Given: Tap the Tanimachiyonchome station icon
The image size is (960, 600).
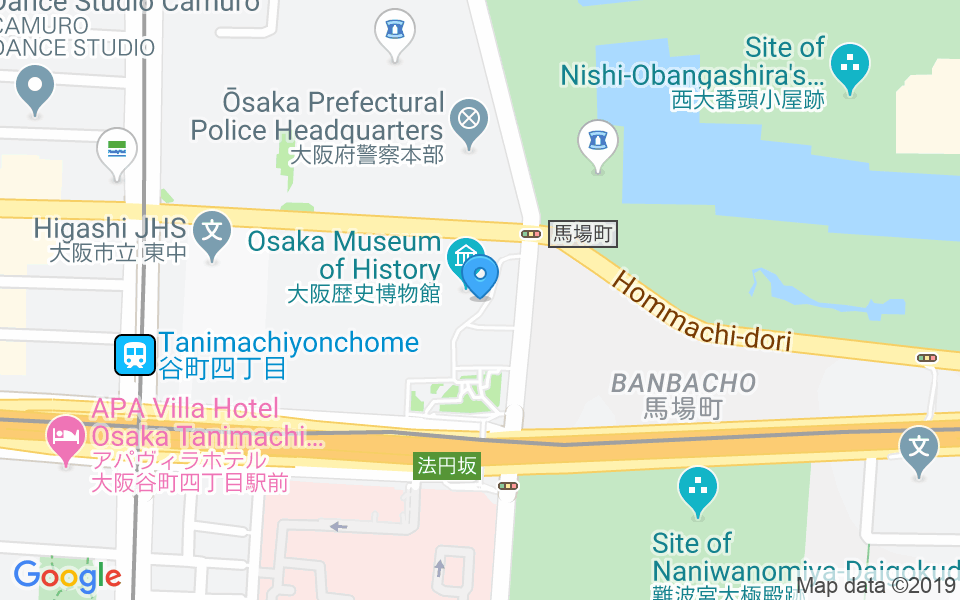Looking at the screenshot, I should coord(135,354).
